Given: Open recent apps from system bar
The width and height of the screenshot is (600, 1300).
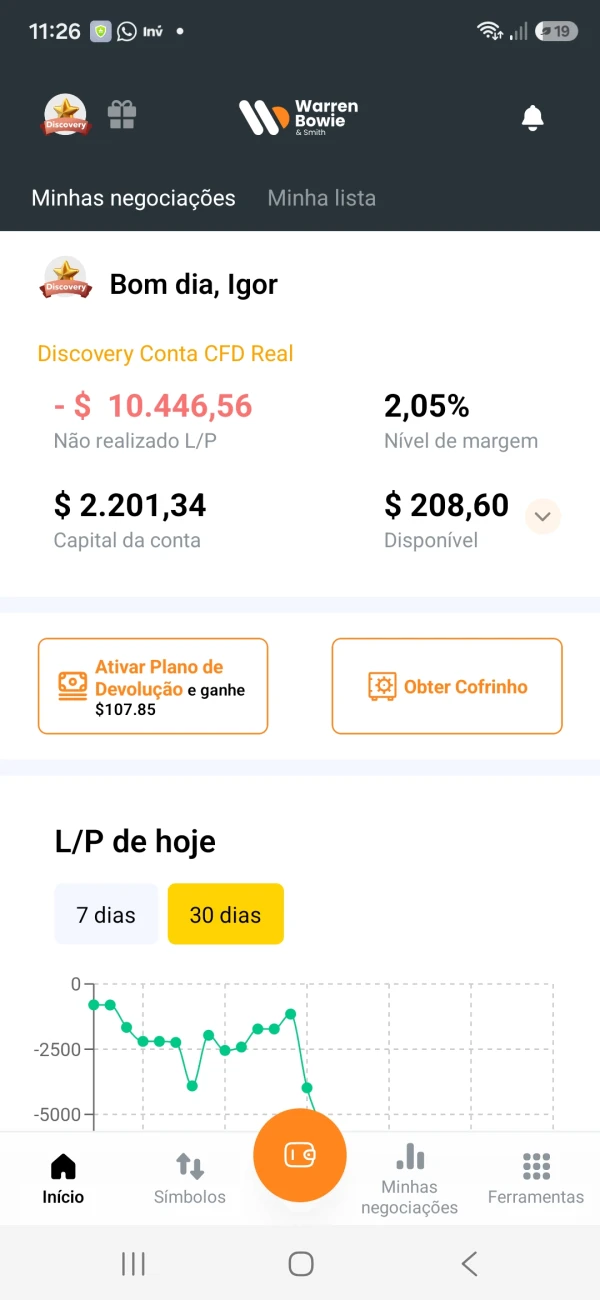Looking at the screenshot, I should click(133, 1264).
